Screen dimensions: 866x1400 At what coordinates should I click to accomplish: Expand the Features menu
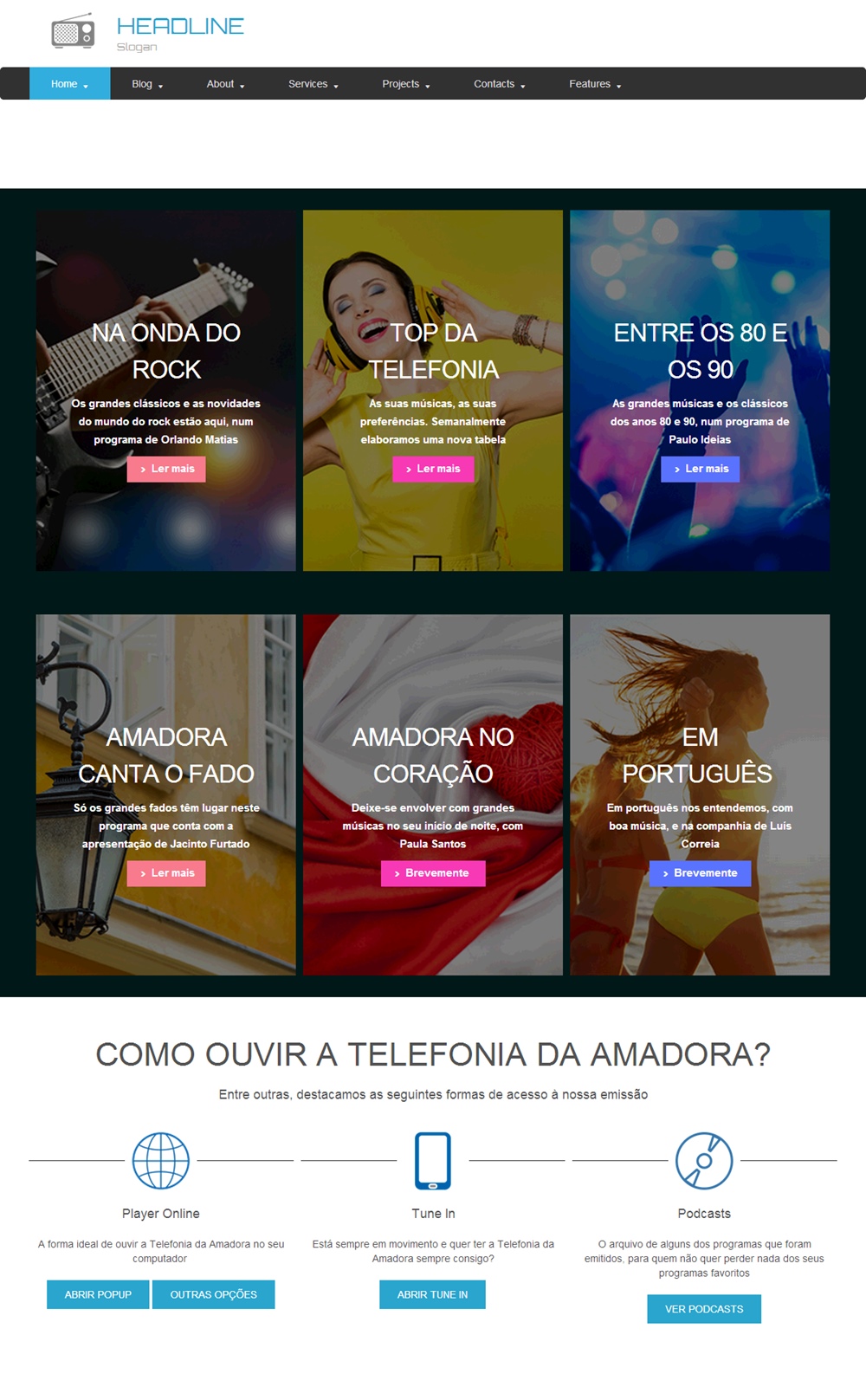click(x=595, y=84)
